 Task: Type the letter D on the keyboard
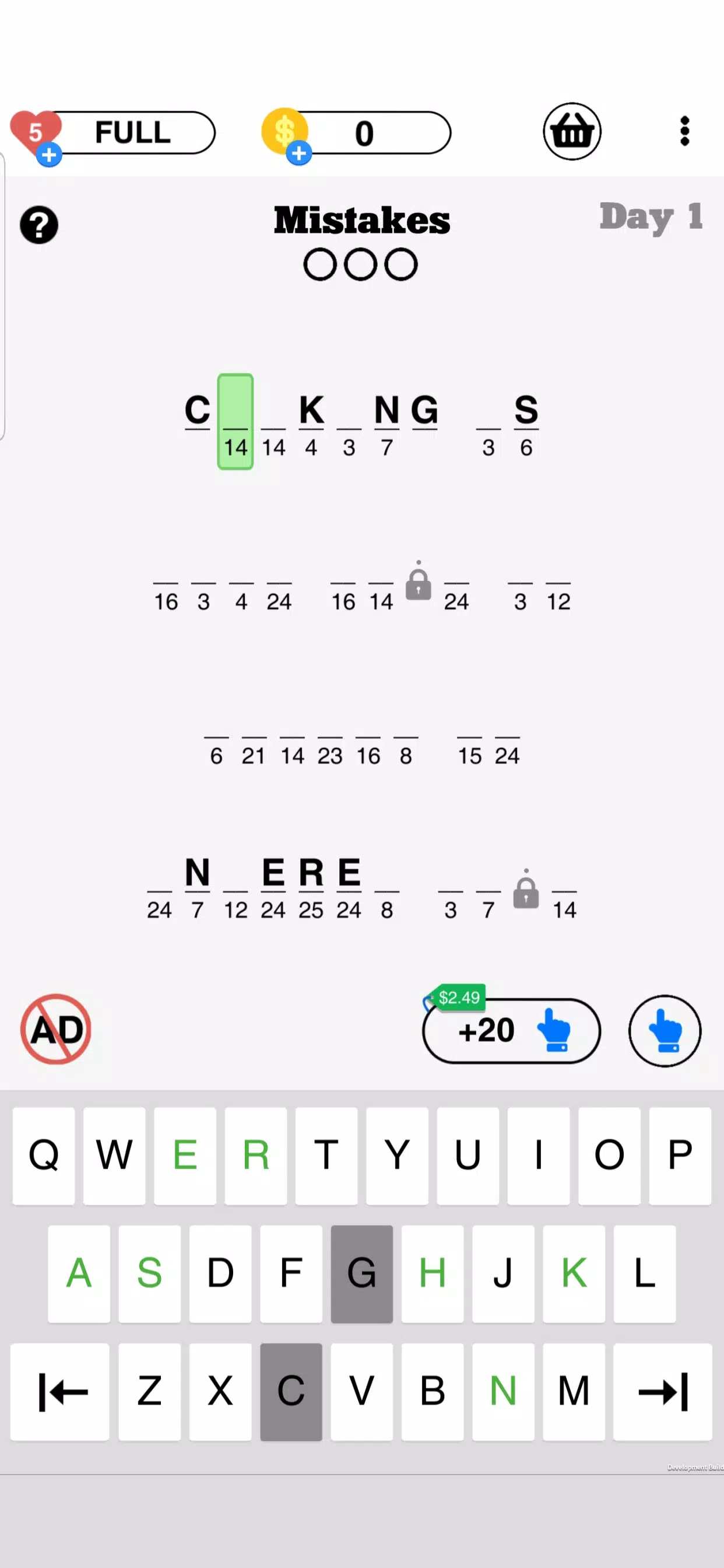pyautogui.click(x=220, y=1273)
